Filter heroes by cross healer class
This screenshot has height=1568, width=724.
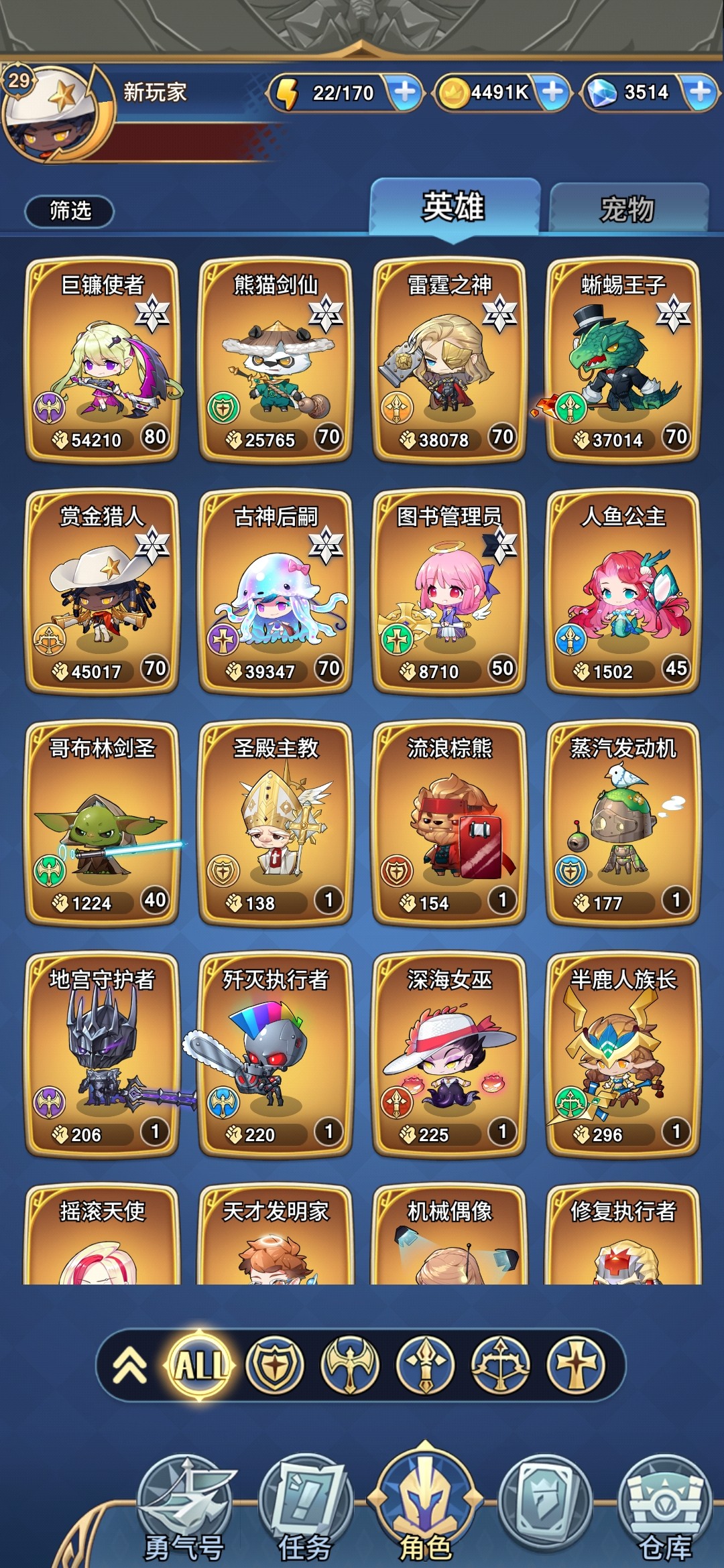(x=576, y=1365)
